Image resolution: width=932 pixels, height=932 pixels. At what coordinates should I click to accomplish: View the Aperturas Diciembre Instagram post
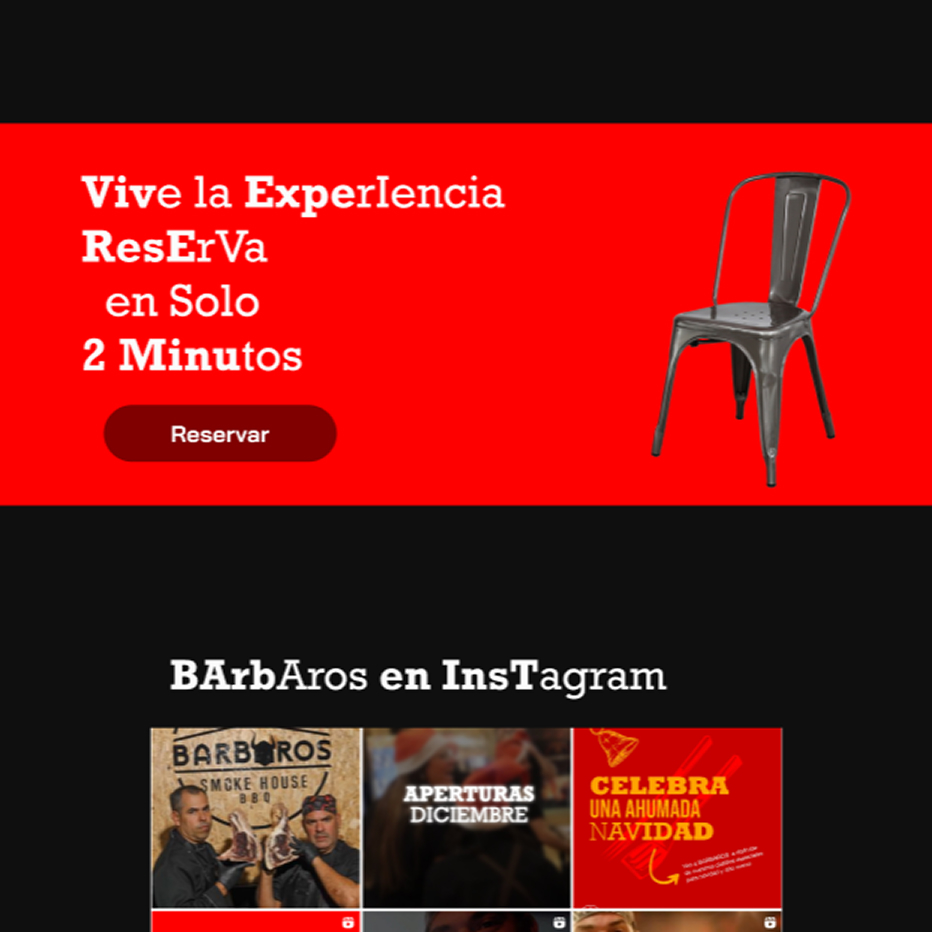pos(467,817)
